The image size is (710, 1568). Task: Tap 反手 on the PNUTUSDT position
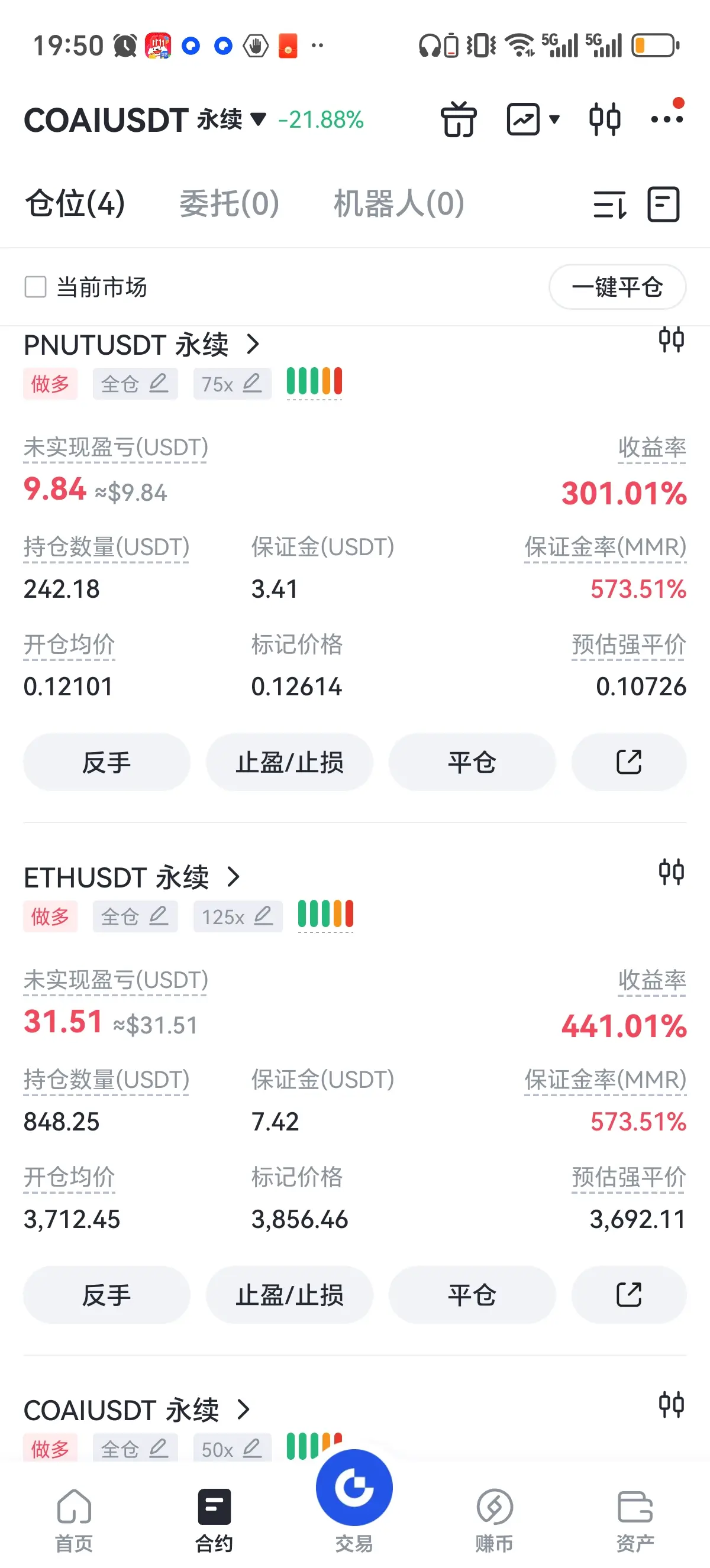106,762
